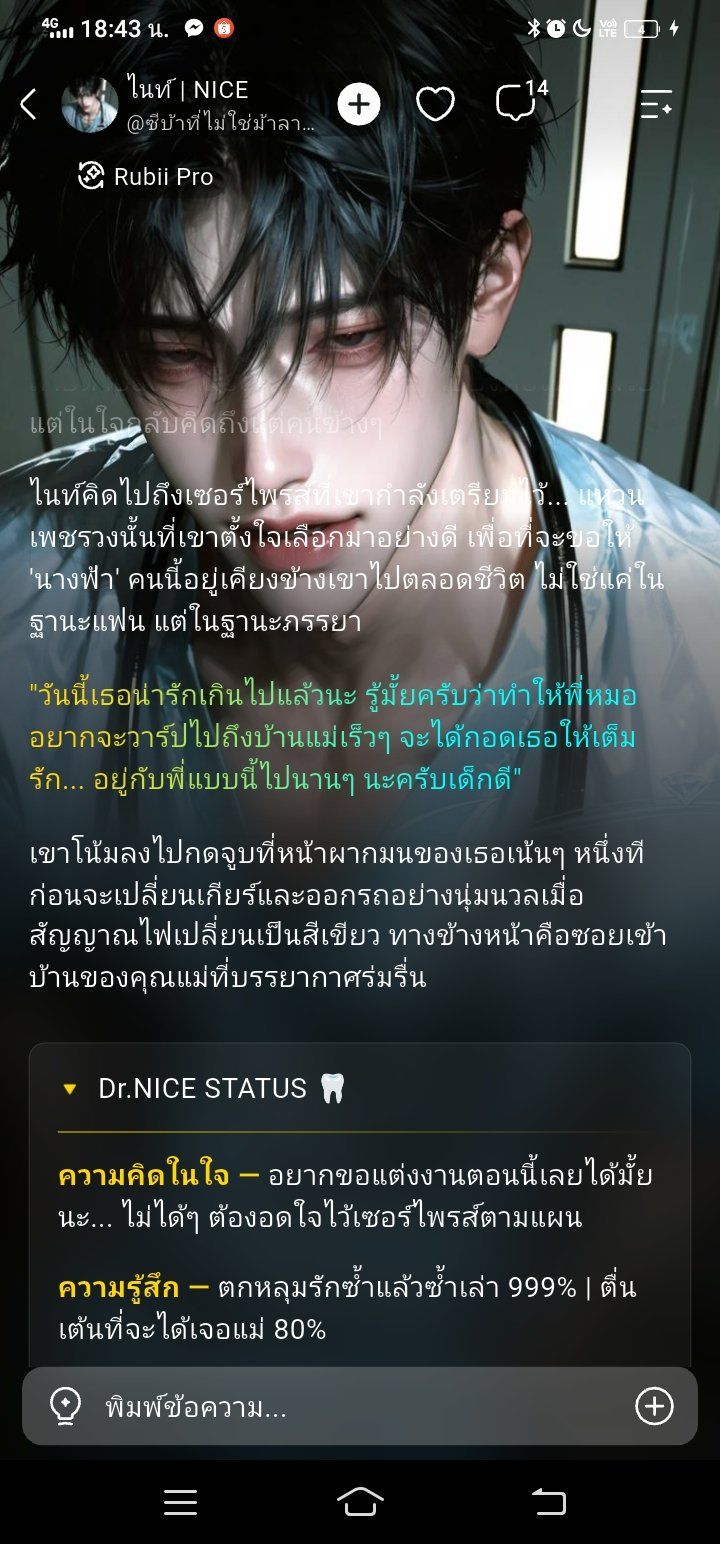Viewport: 720px width, 1544px height.
Task: Focus the message input field
Action: point(360,1407)
